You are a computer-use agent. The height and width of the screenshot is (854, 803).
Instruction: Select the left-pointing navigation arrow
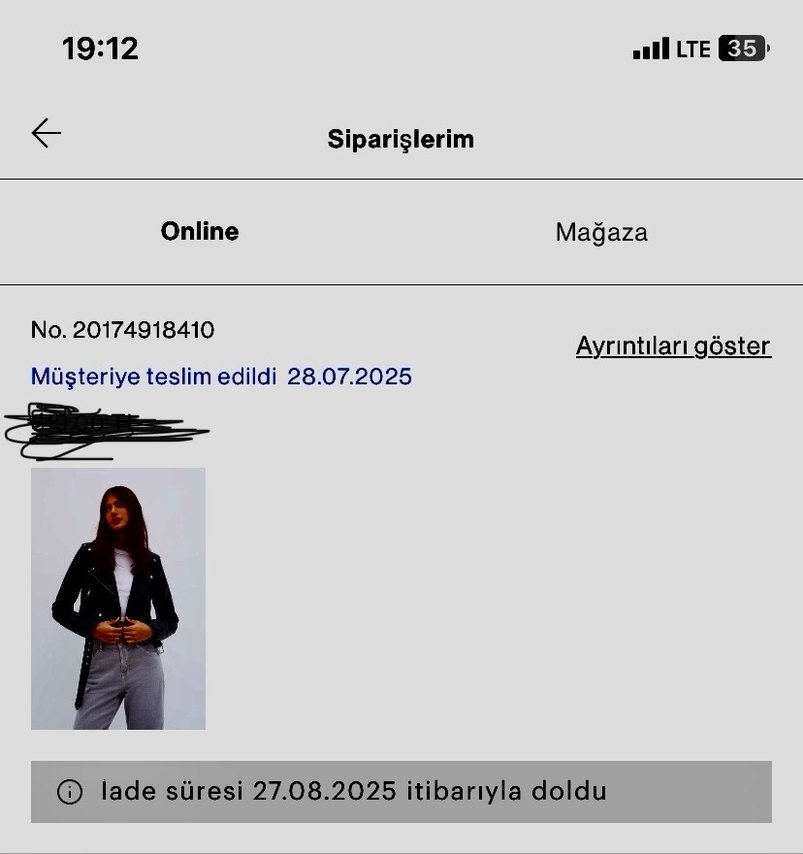(x=46, y=132)
